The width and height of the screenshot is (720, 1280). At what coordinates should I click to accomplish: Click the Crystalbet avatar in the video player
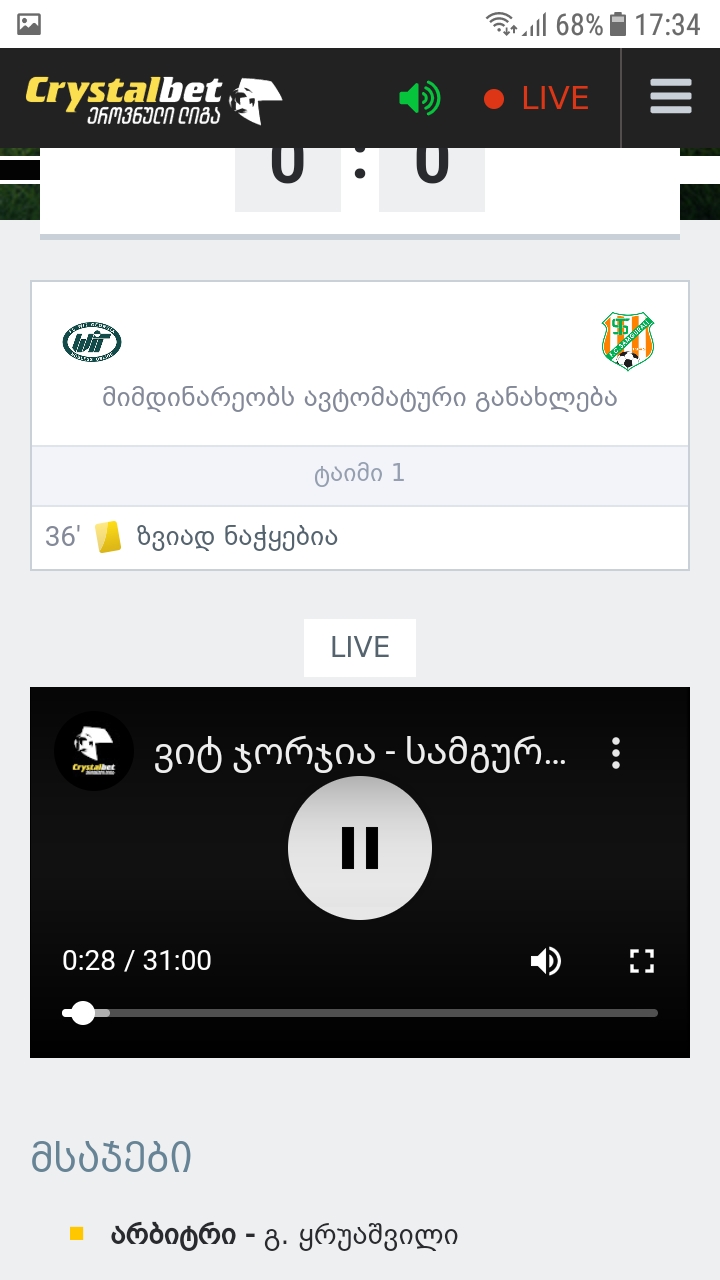point(93,751)
